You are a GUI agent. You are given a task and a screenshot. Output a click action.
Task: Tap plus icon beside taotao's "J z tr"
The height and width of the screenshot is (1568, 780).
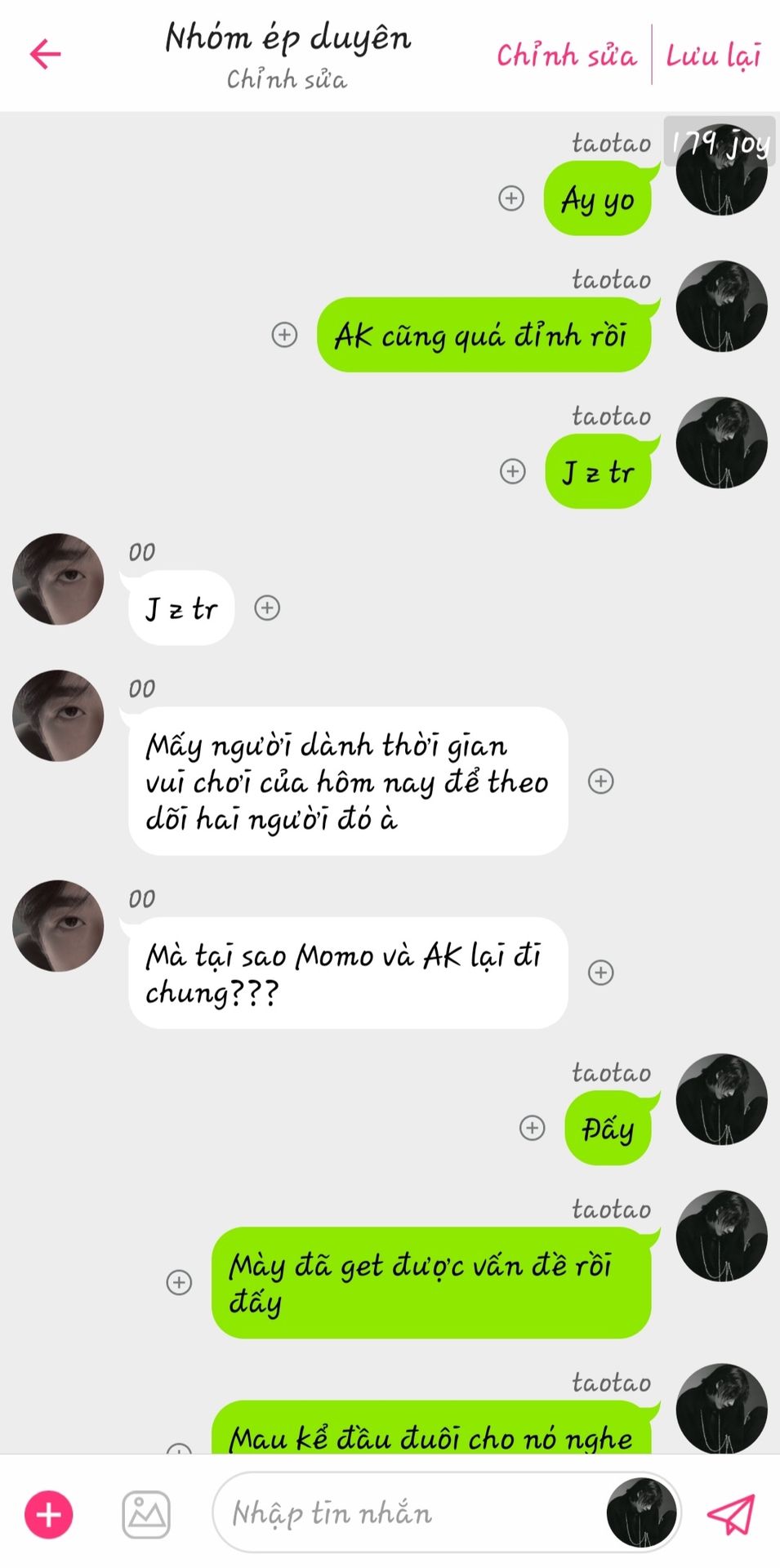click(x=512, y=470)
